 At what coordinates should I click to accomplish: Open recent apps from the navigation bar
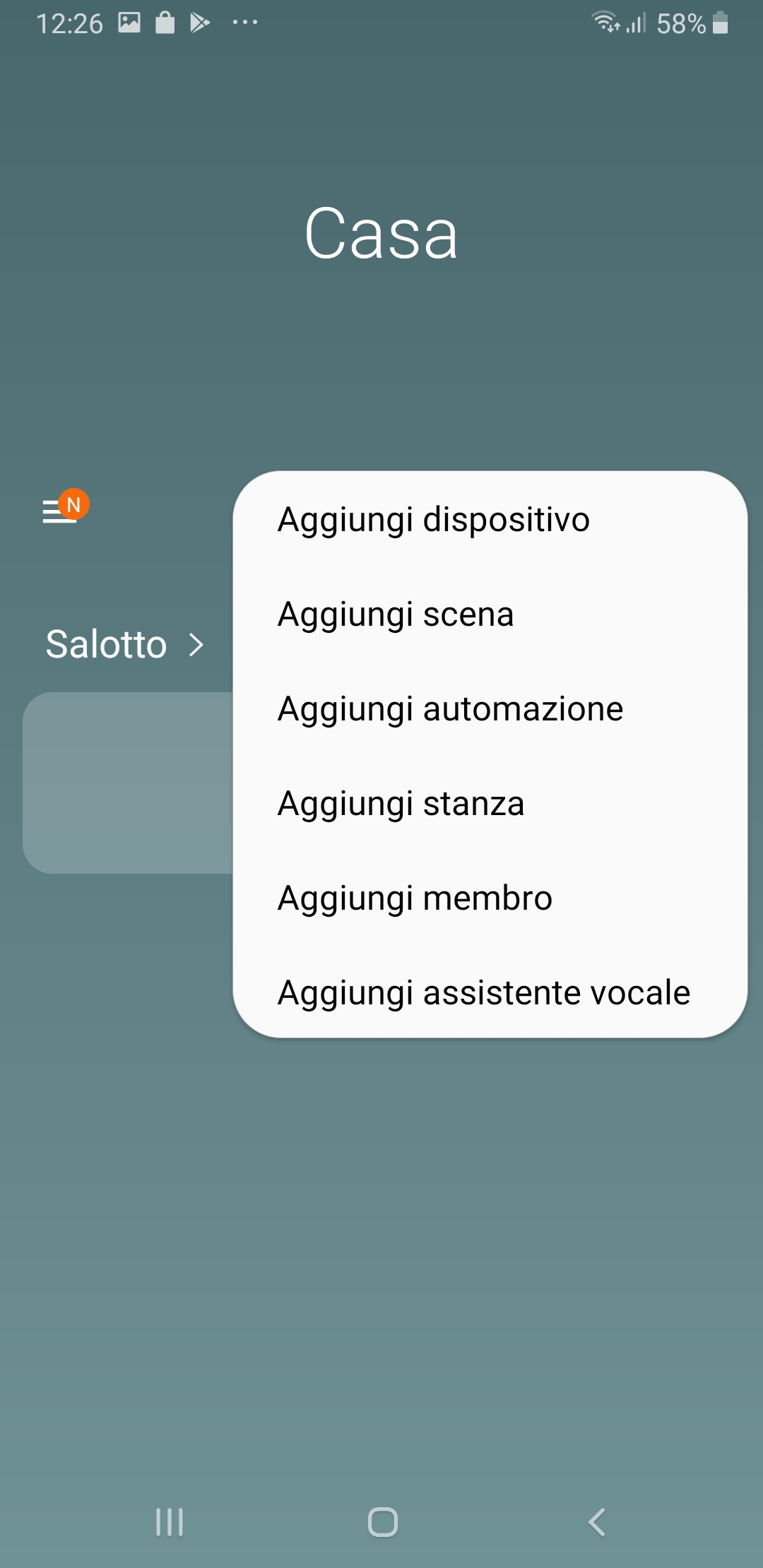click(170, 1522)
